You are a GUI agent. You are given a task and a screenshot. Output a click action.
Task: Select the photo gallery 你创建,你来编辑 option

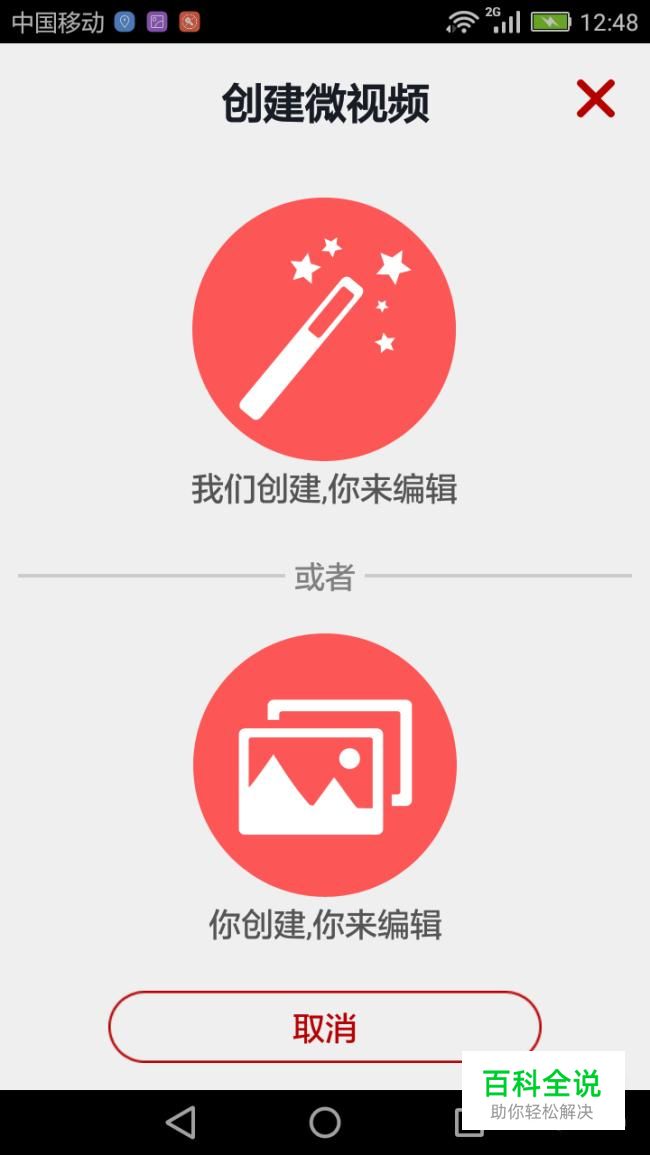325,765
